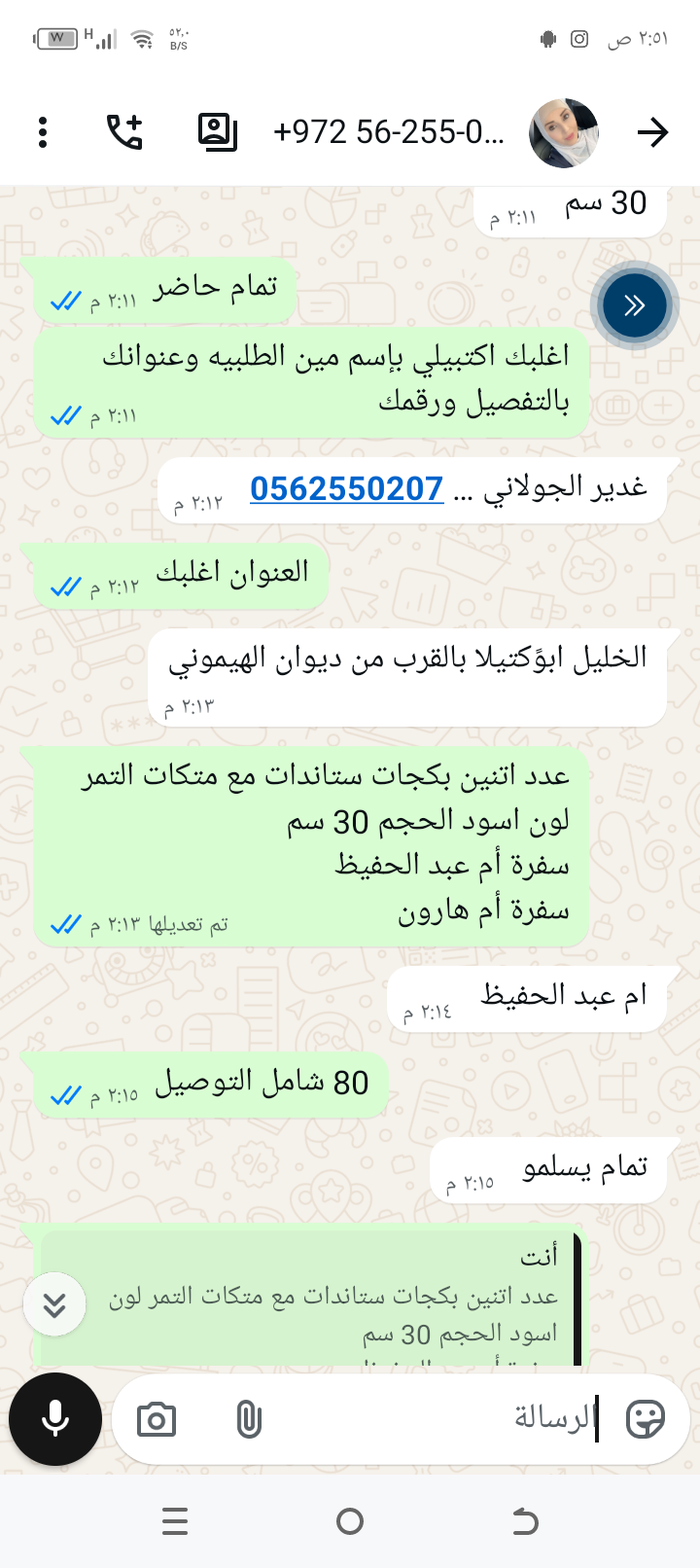Viewport: 700px width, 1568px height.
Task: Open the camera from the message bar
Action: [x=157, y=1420]
